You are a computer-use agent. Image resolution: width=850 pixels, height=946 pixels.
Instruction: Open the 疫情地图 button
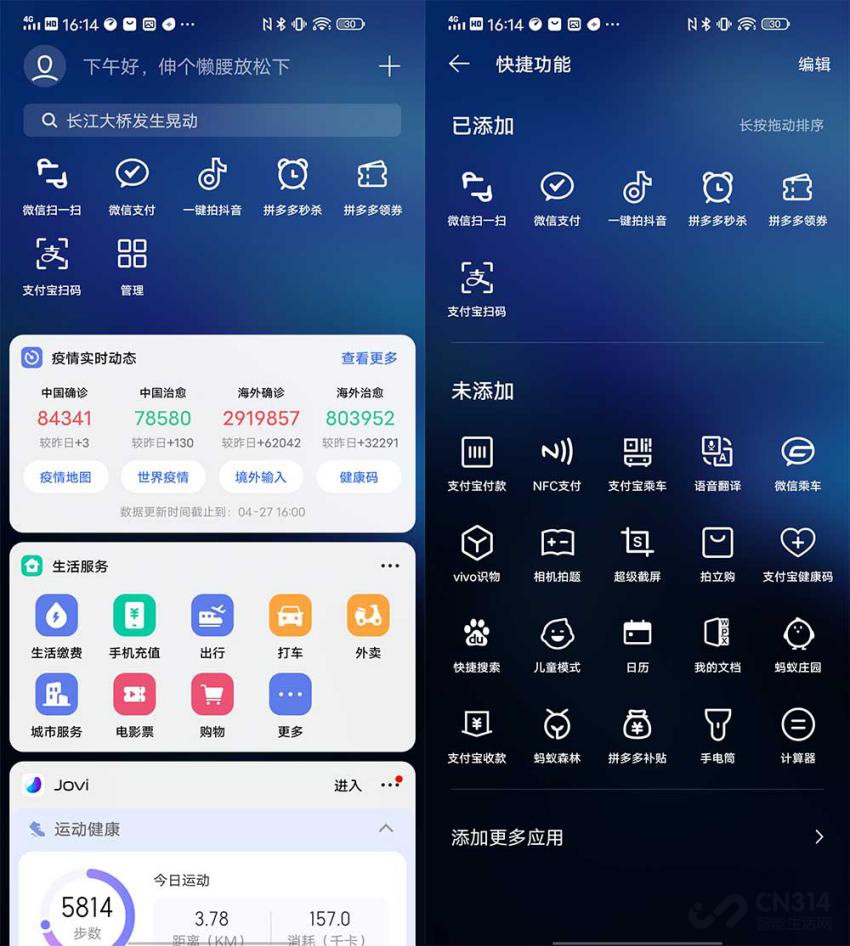65,477
